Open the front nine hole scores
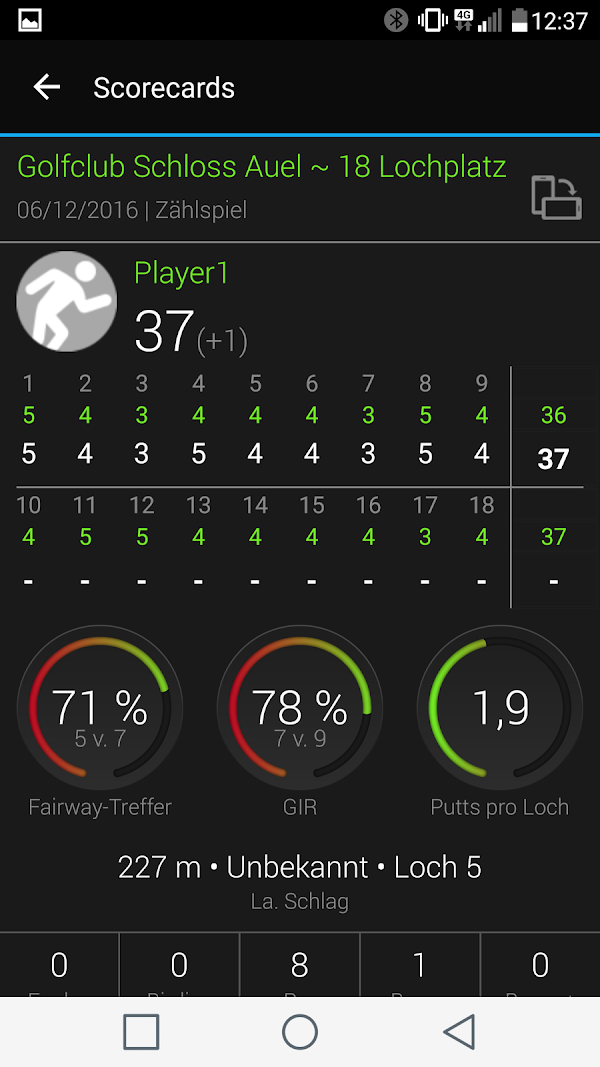 [256, 426]
